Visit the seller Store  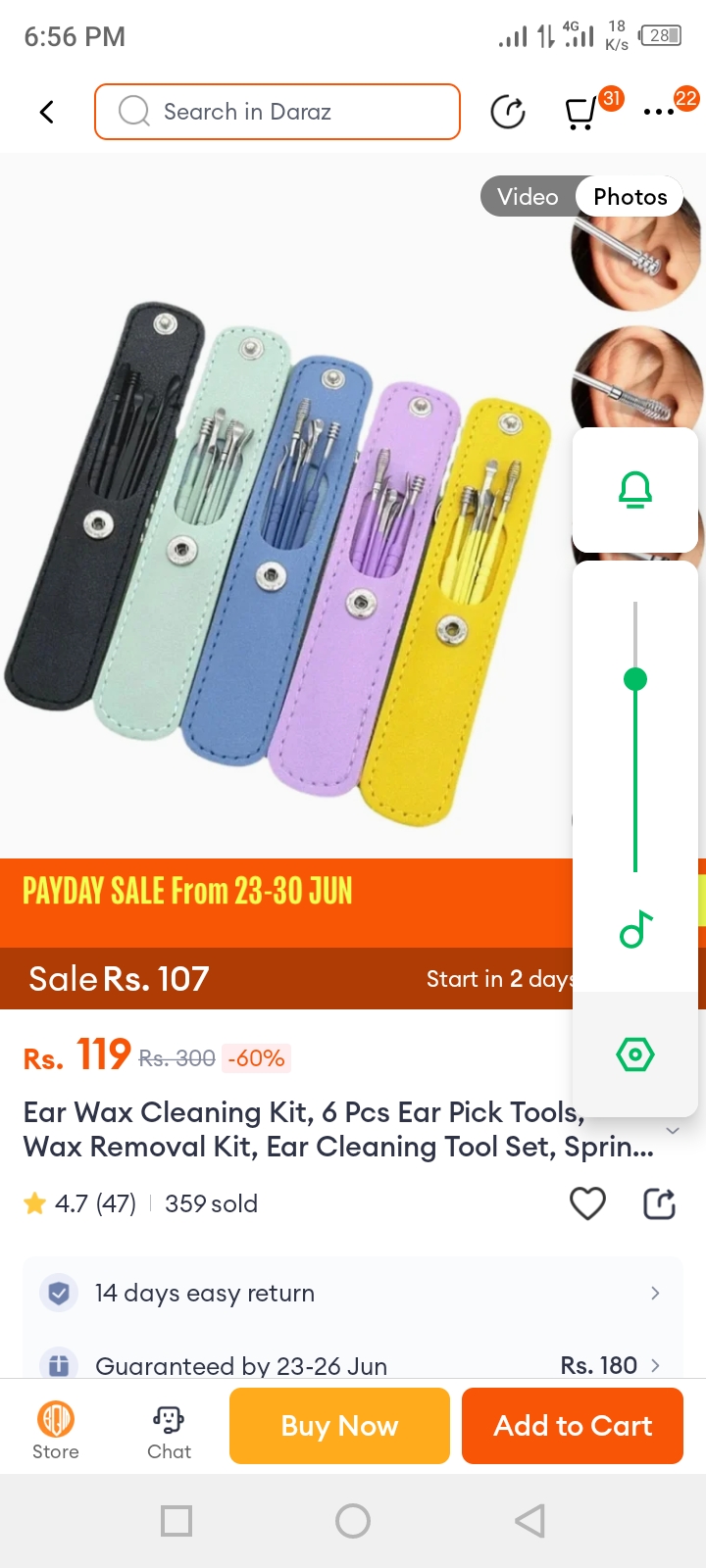click(x=56, y=1429)
